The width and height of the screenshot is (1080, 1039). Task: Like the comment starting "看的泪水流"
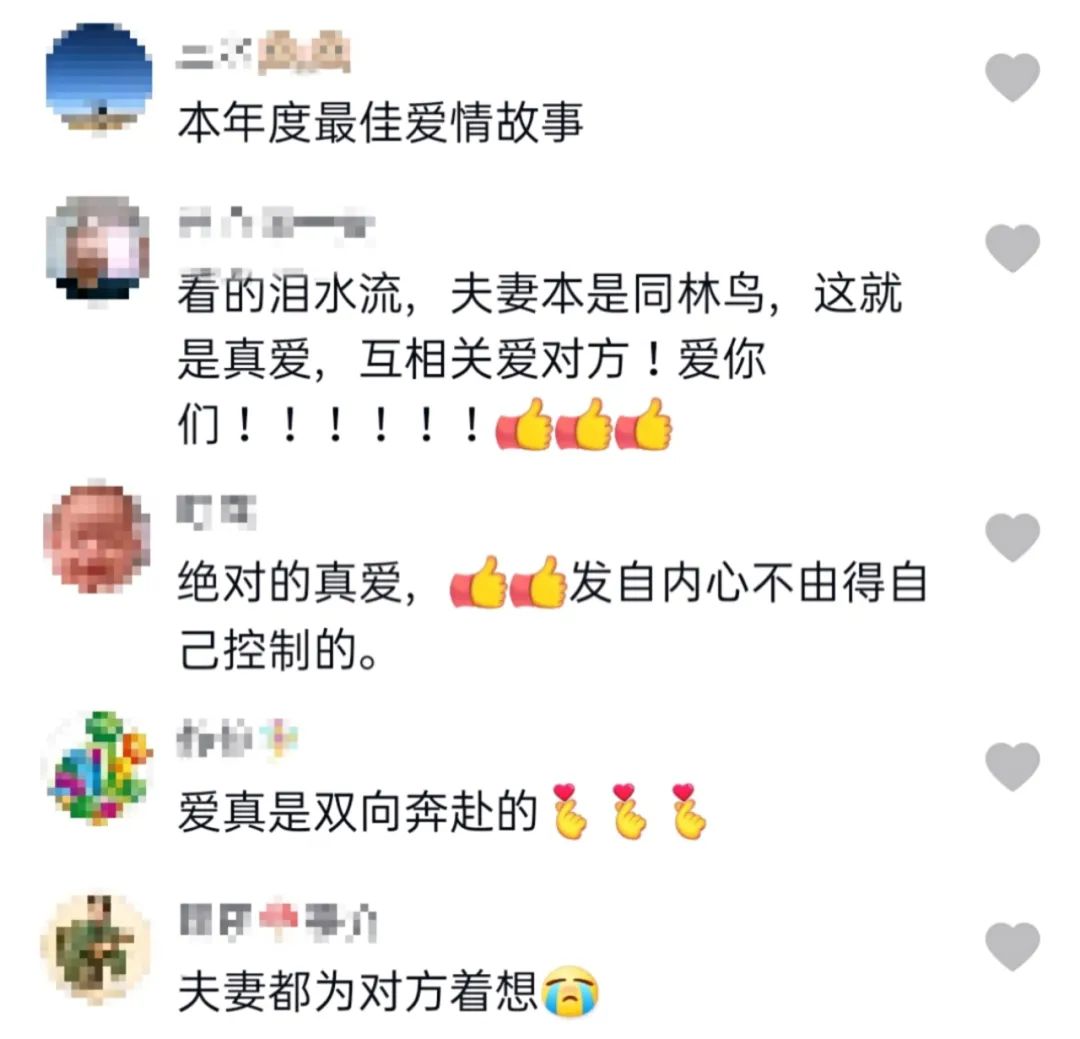(x=1012, y=248)
